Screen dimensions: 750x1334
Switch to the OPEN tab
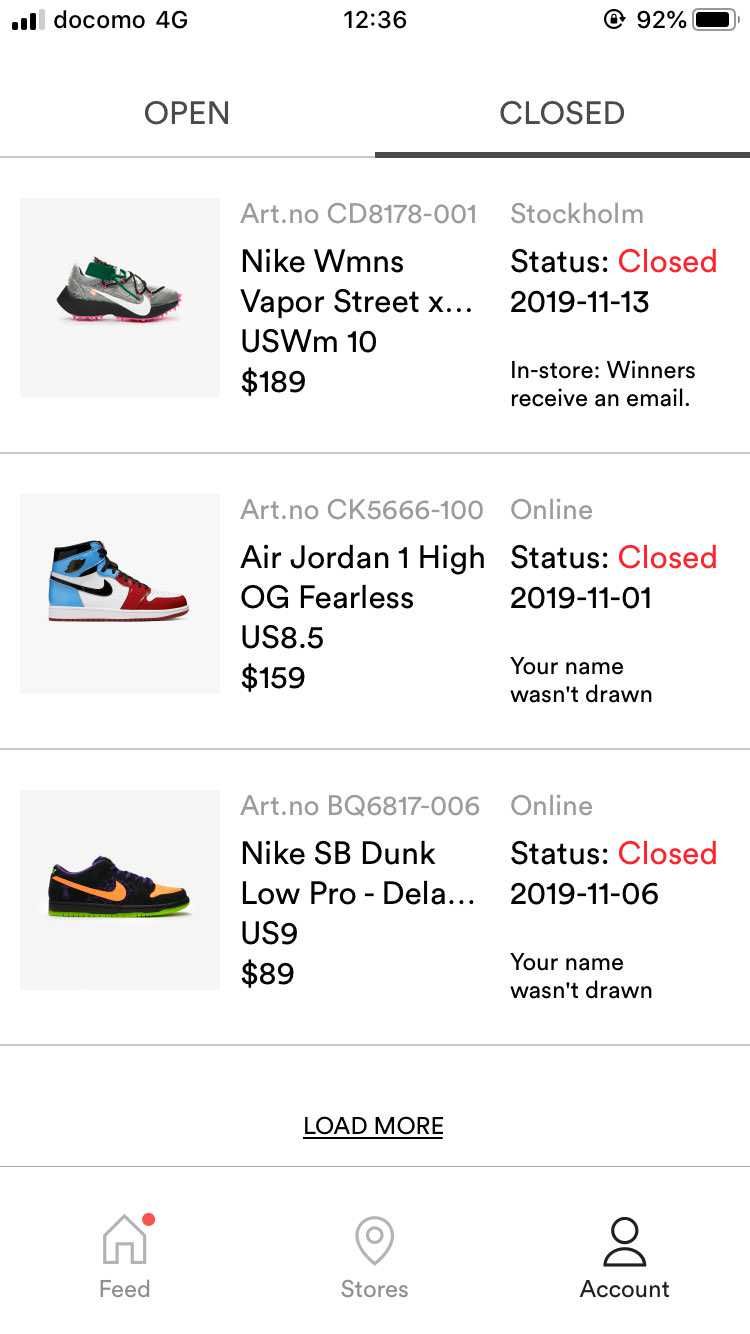point(187,113)
